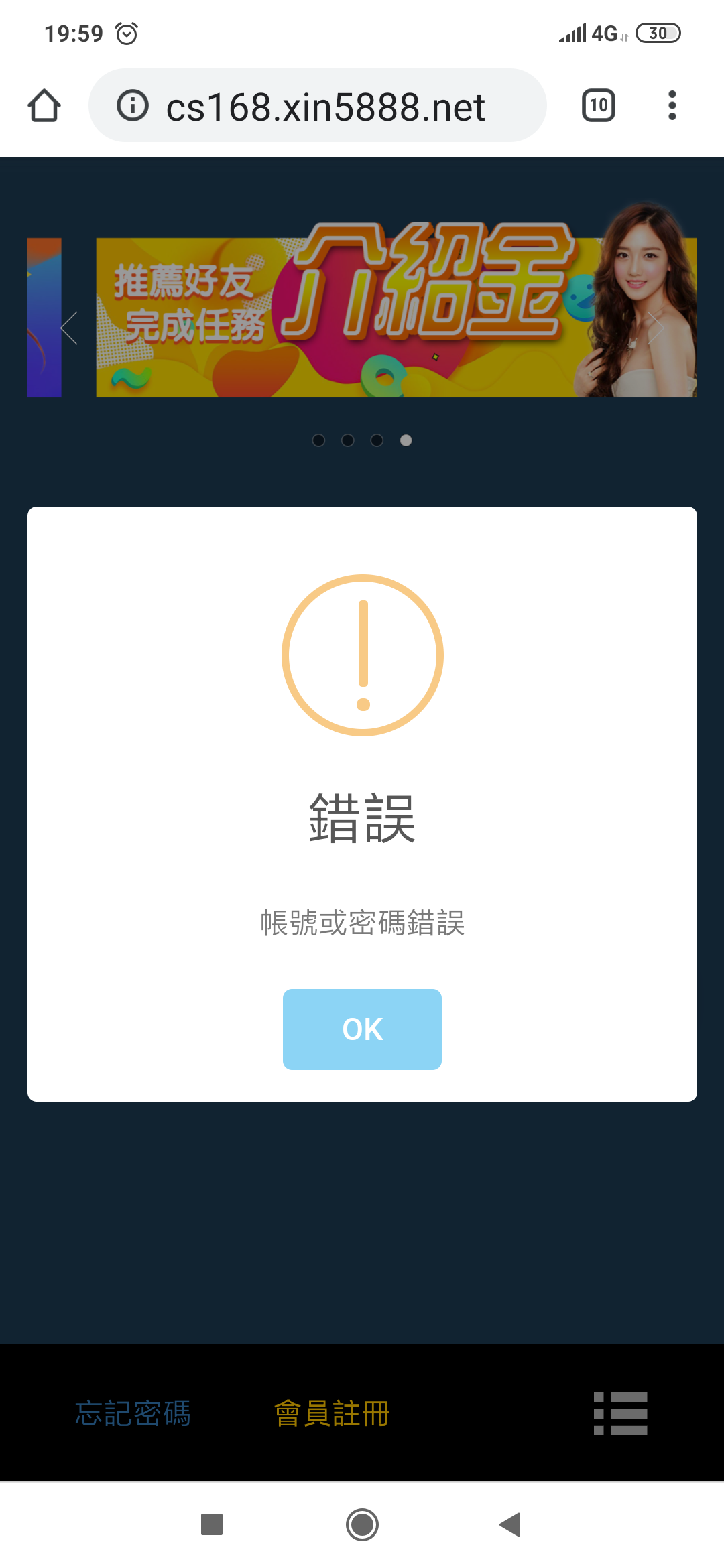
Task: Dismiss the error dialog with OK
Action: pyautogui.click(x=362, y=1029)
